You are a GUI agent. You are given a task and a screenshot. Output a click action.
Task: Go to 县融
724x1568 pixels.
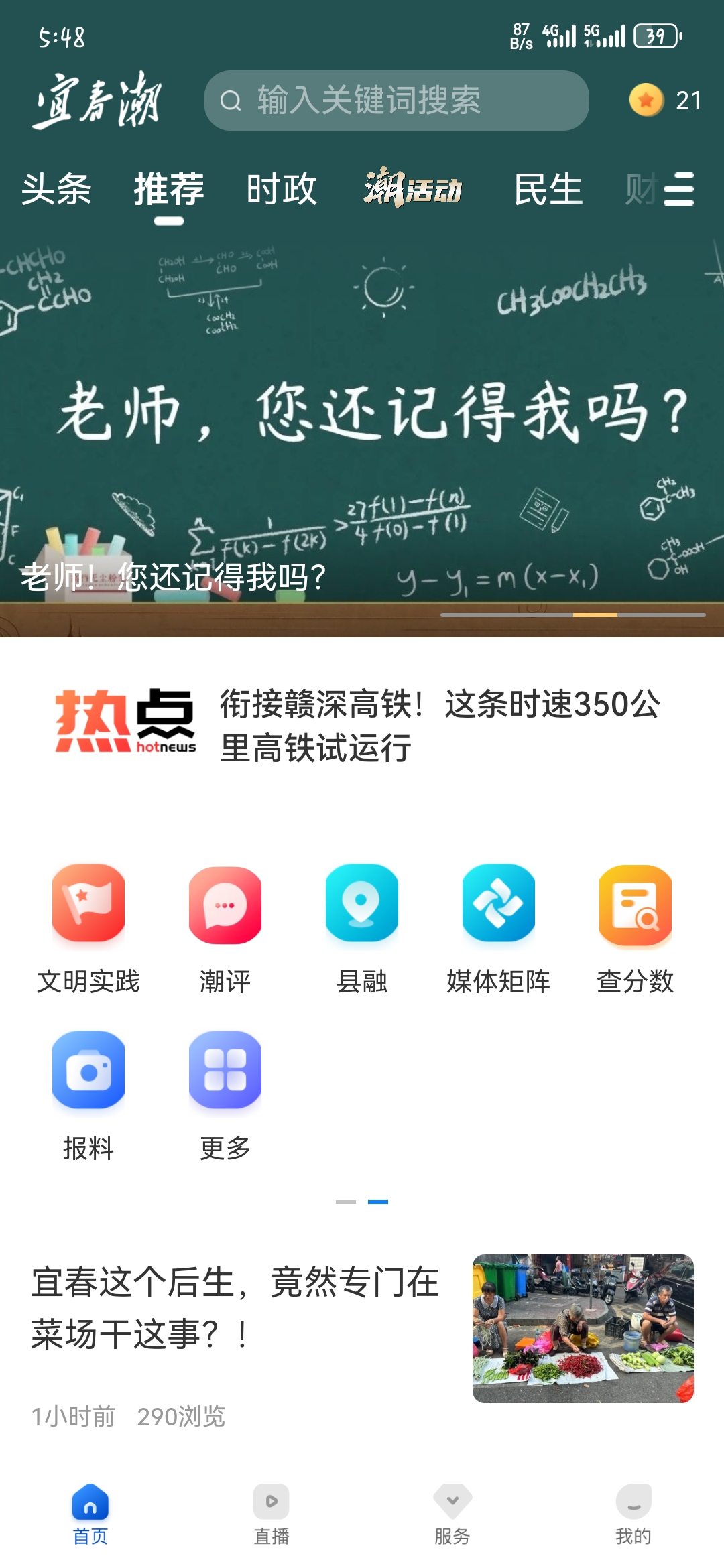coord(362,928)
